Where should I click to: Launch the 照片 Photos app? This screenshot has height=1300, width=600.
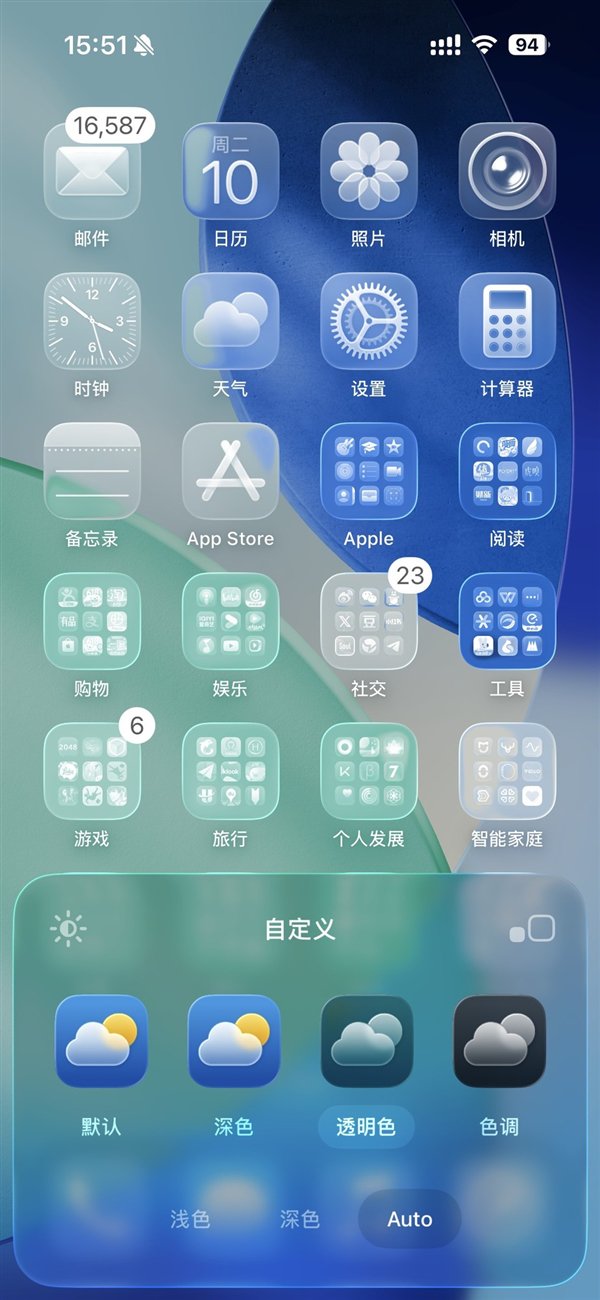pyautogui.click(x=369, y=172)
